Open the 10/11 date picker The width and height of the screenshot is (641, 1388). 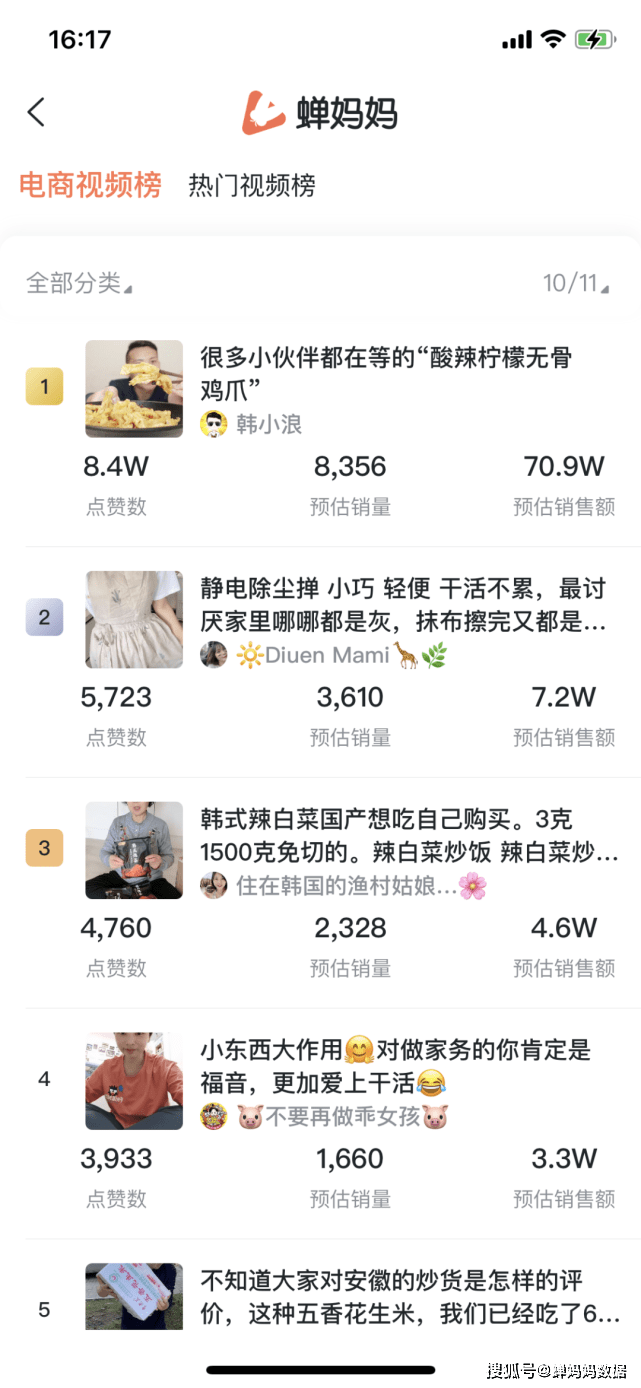click(x=575, y=283)
